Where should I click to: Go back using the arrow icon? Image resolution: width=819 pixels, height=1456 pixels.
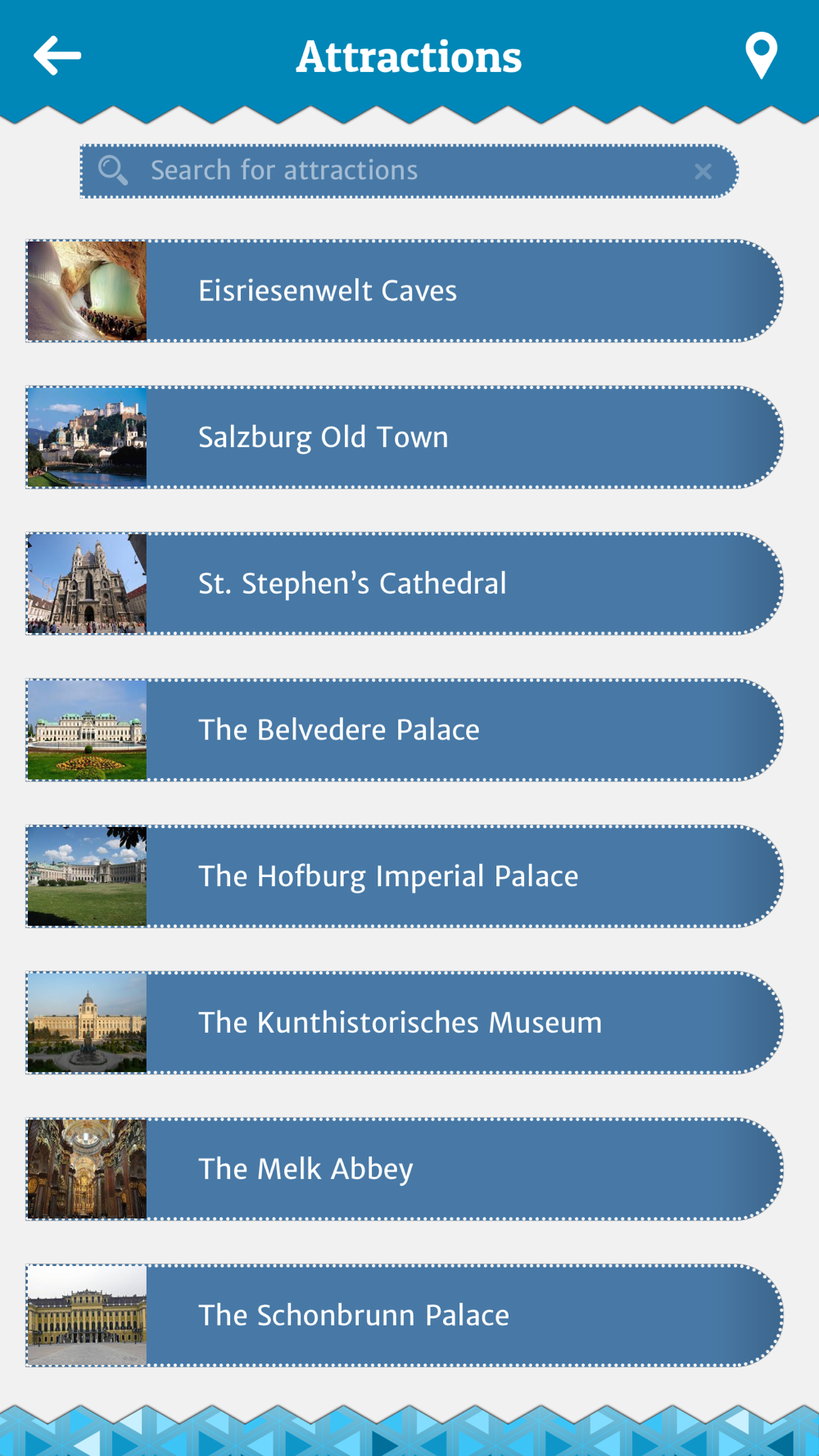point(57,56)
